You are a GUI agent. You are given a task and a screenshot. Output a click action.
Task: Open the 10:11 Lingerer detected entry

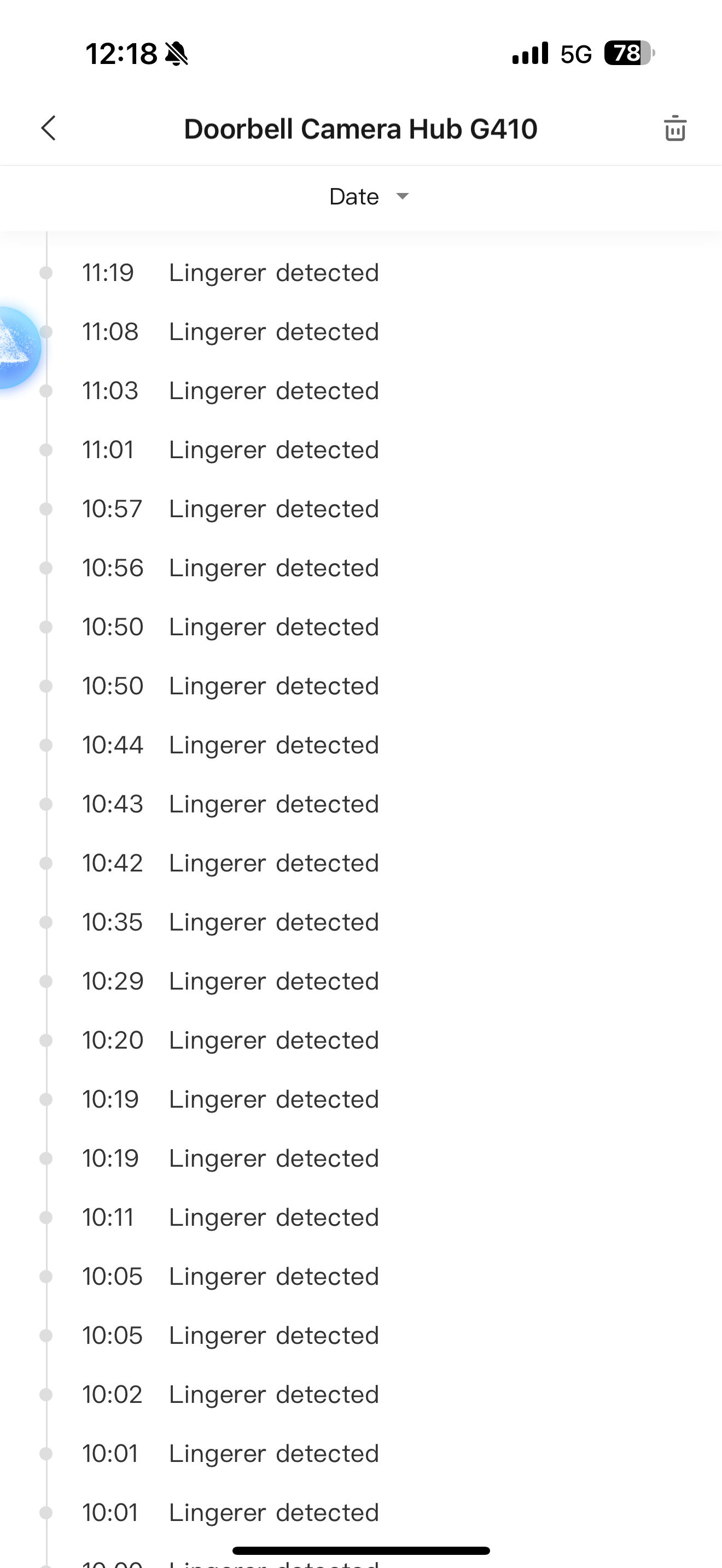[x=274, y=1218]
